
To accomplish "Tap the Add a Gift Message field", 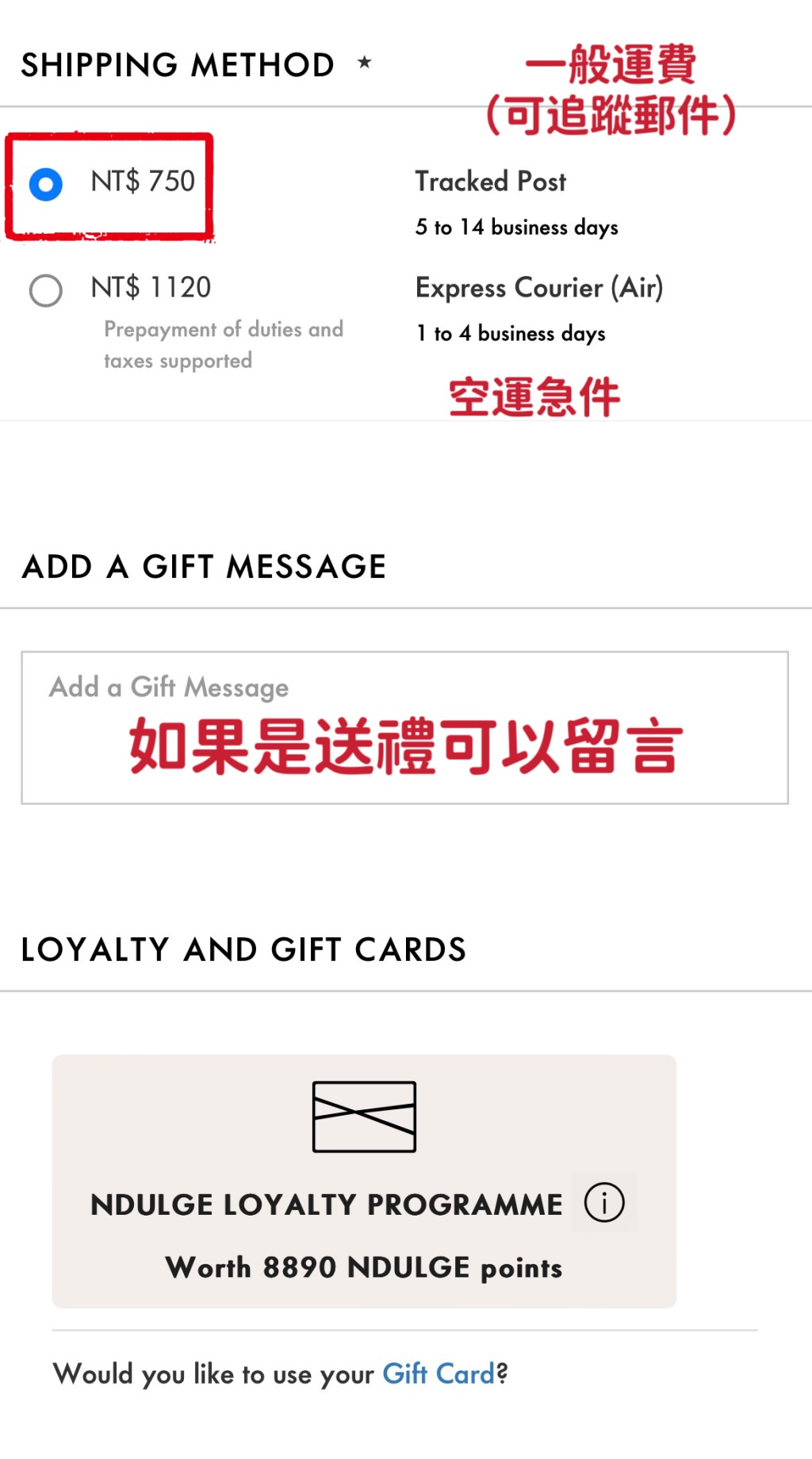I will pos(404,728).
